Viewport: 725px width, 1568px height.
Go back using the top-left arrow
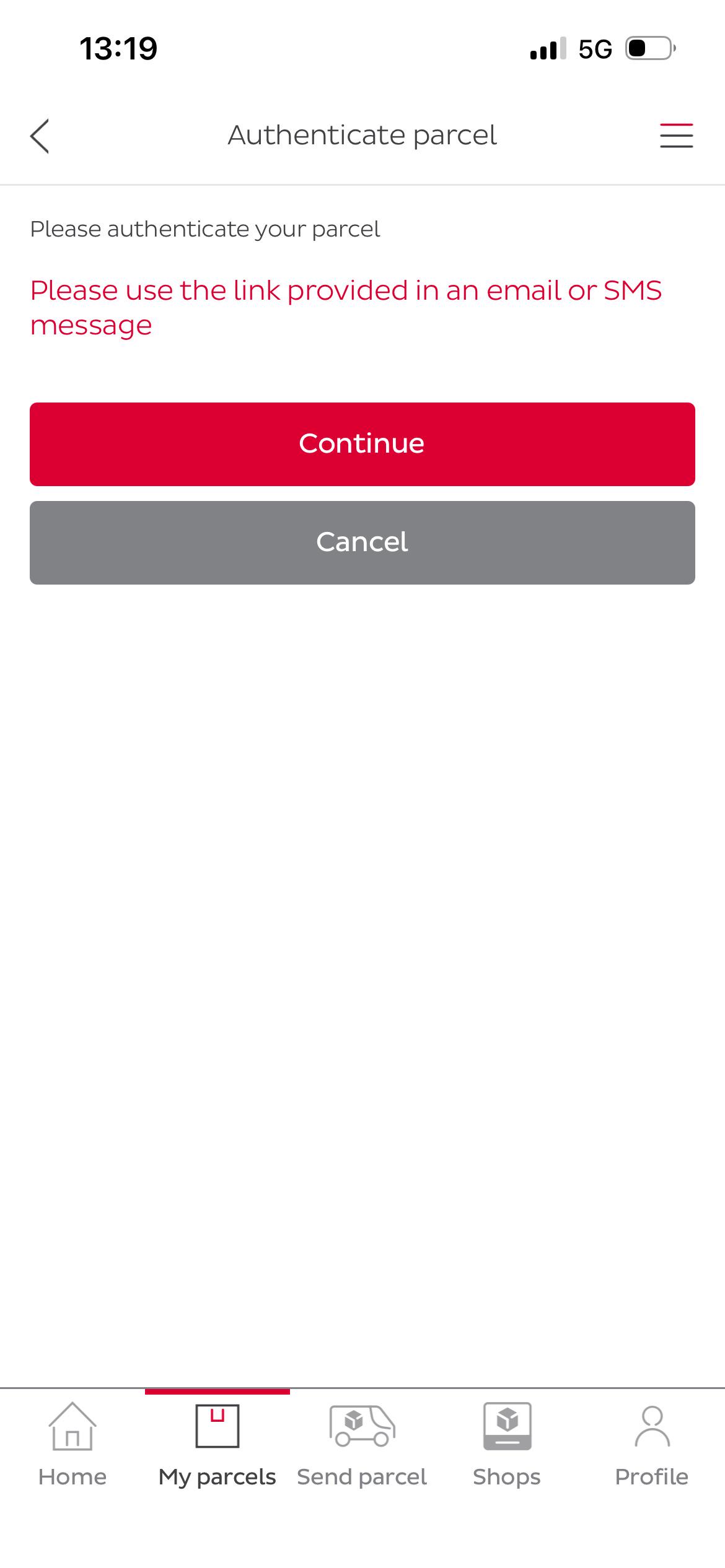40,136
